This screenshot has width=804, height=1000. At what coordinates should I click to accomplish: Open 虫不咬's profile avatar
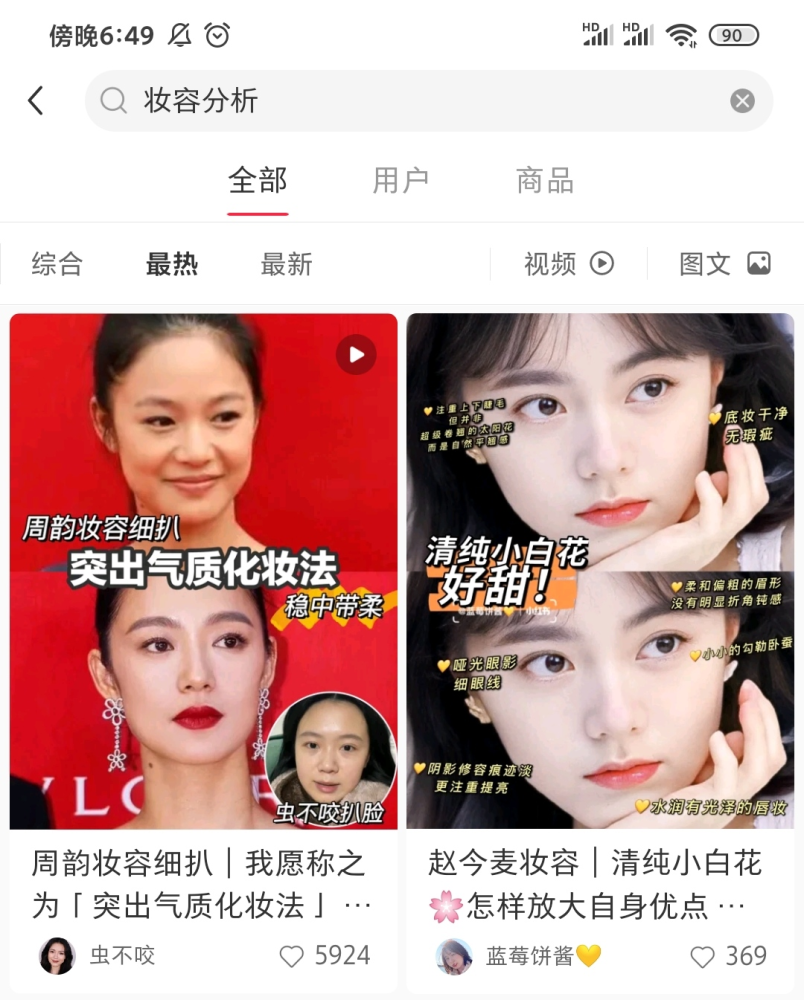tap(57, 956)
